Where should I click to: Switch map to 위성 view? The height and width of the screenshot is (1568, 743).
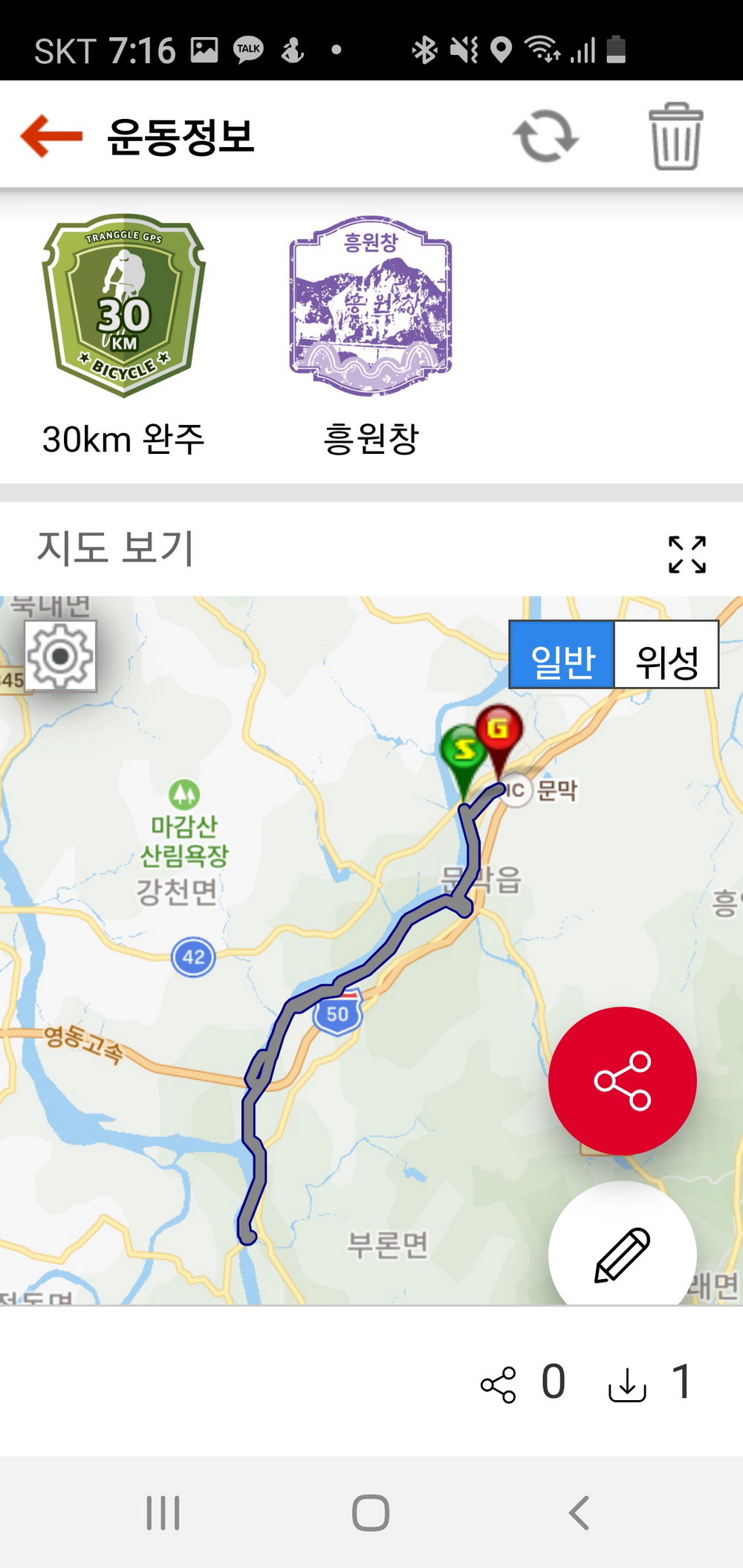pyautogui.click(x=666, y=655)
